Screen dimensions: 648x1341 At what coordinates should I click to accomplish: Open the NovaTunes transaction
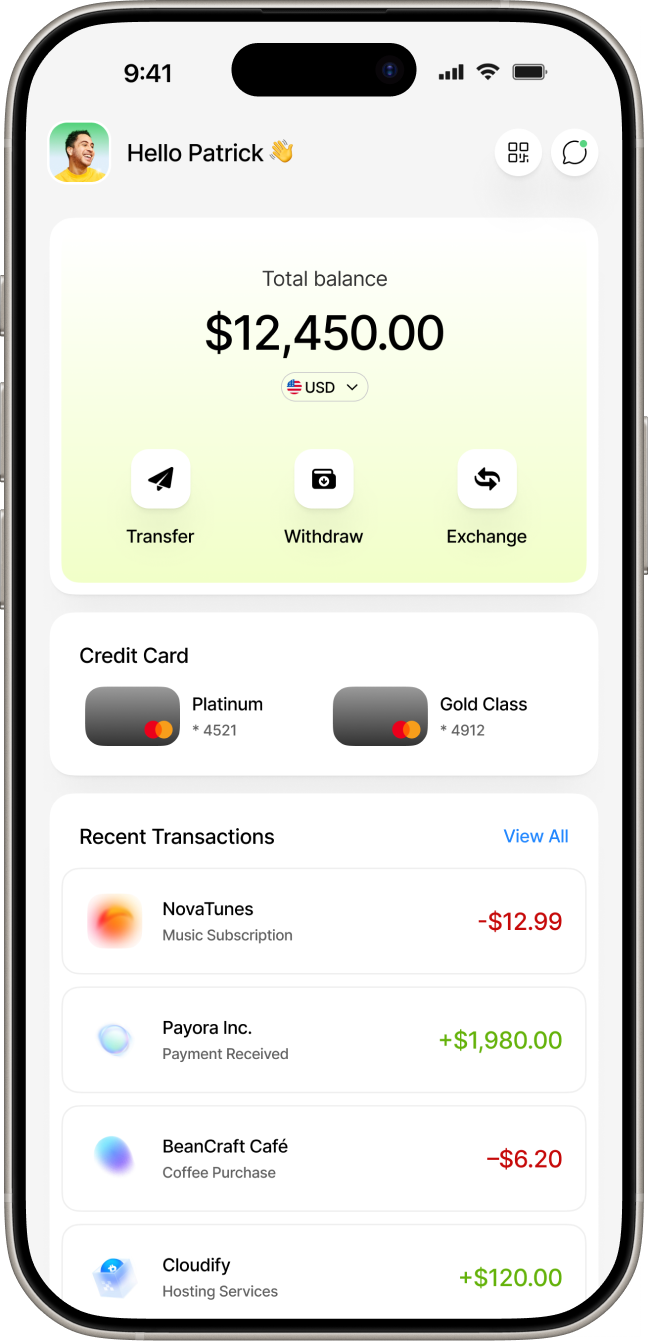click(x=324, y=921)
